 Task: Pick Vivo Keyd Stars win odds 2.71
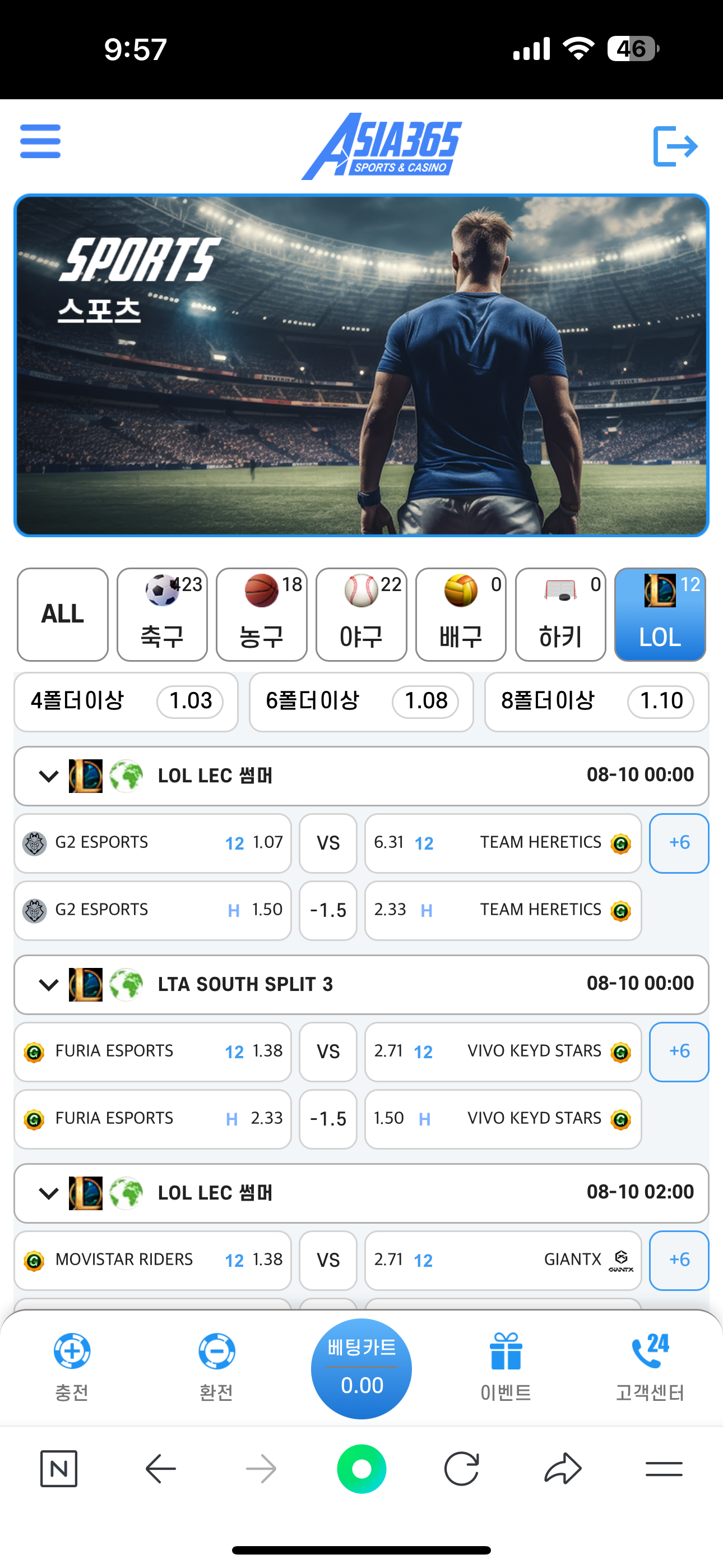click(503, 1052)
